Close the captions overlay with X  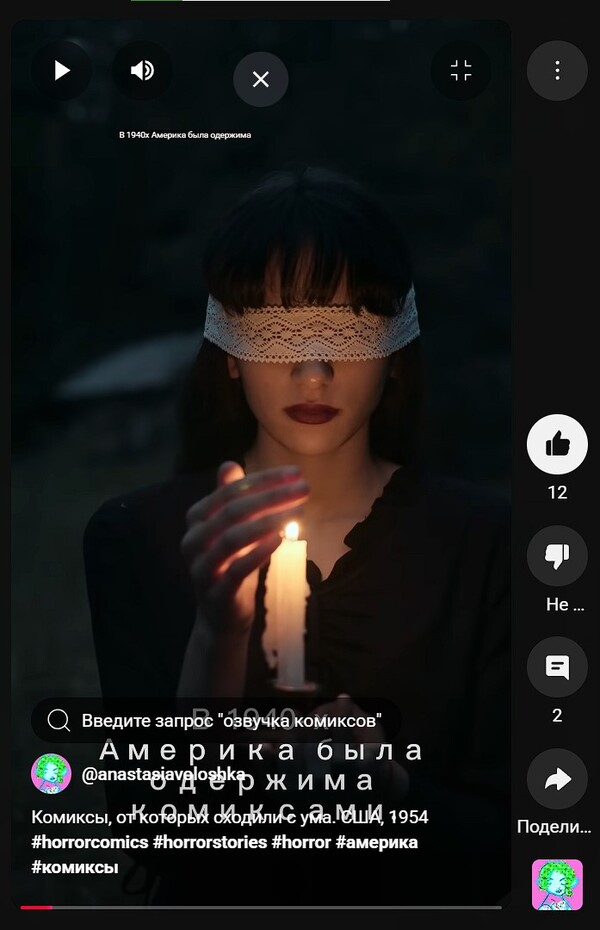pyautogui.click(x=261, y=79)
